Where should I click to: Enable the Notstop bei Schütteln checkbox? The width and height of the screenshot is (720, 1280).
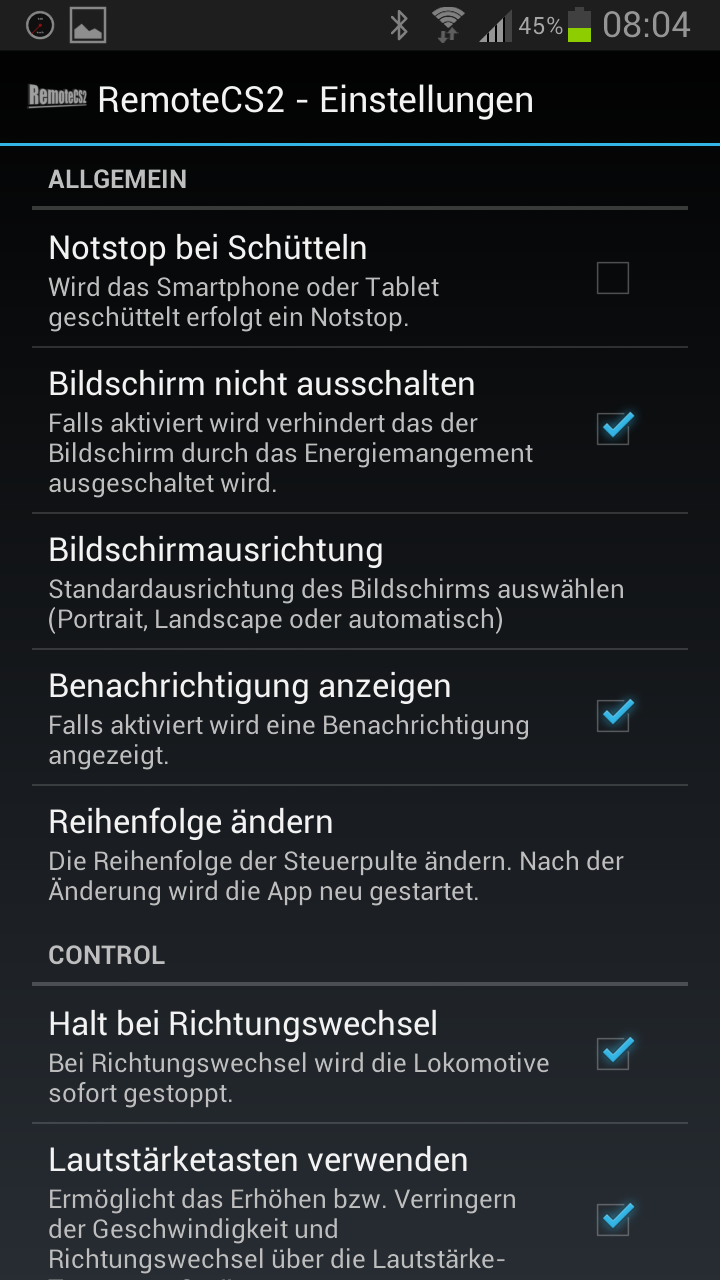613,278
